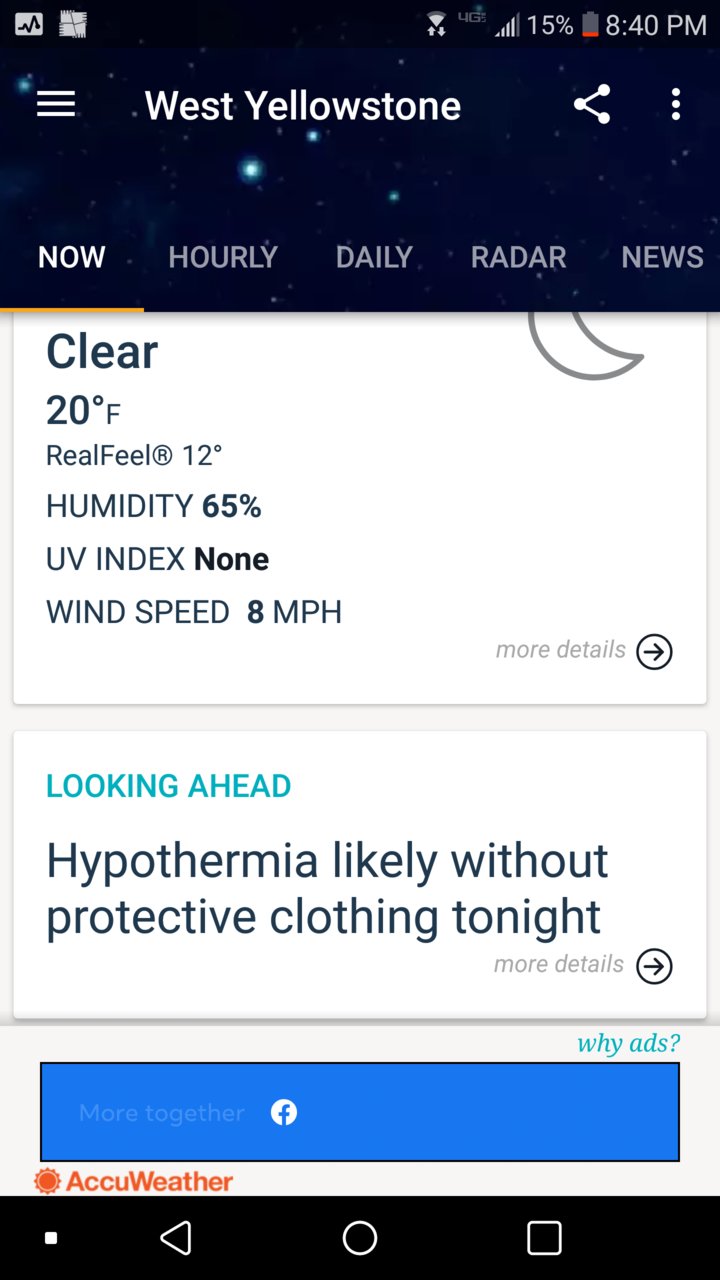The width and height of the screenshot is (720, 1280).
Task: Open the hamburger navigation menu
Action: click(x=56, y=105)
